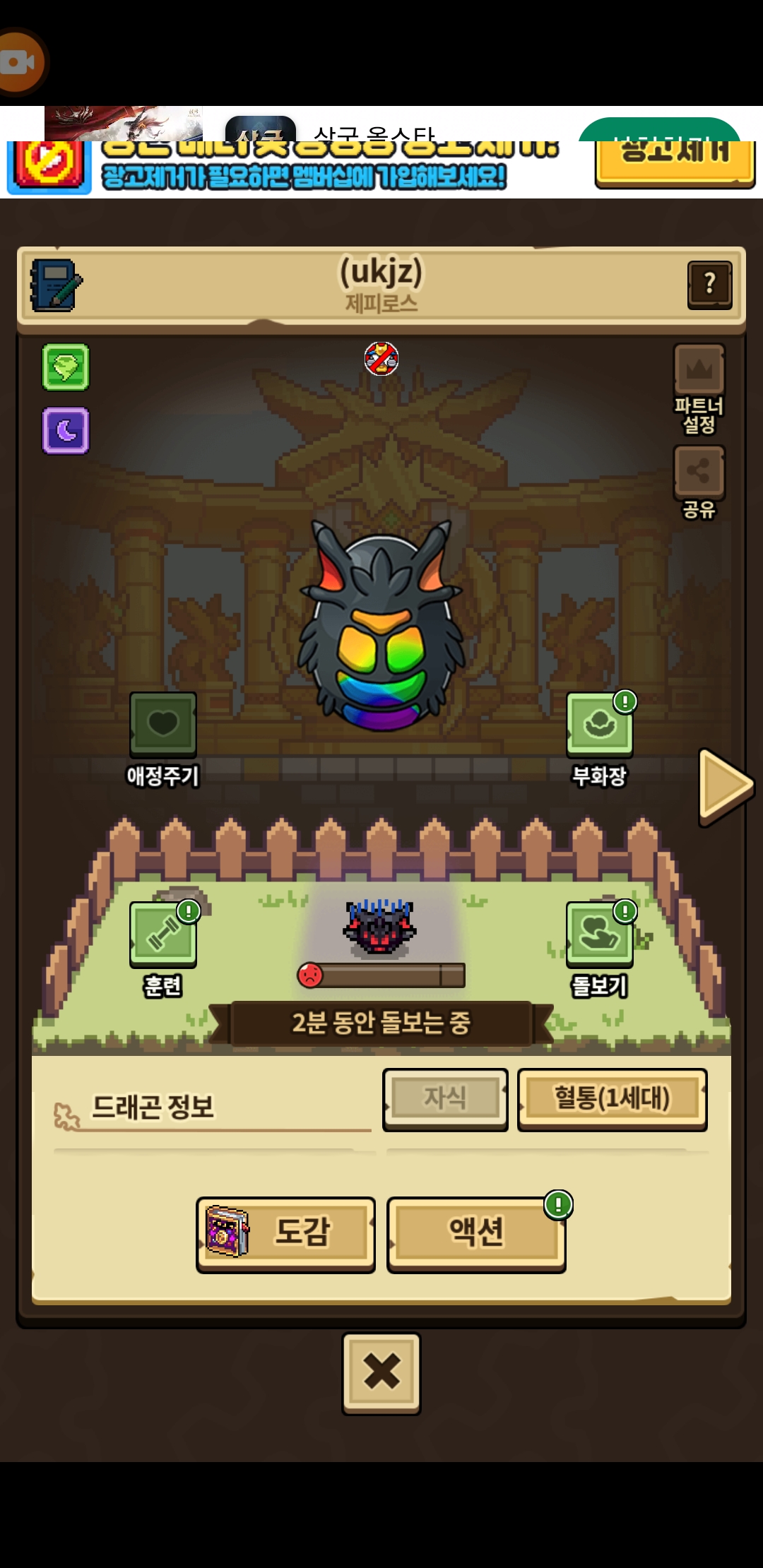This screenshot has height=1568, width=763.
Task: Open 돌보기 care button
Action: click(599, 934)
